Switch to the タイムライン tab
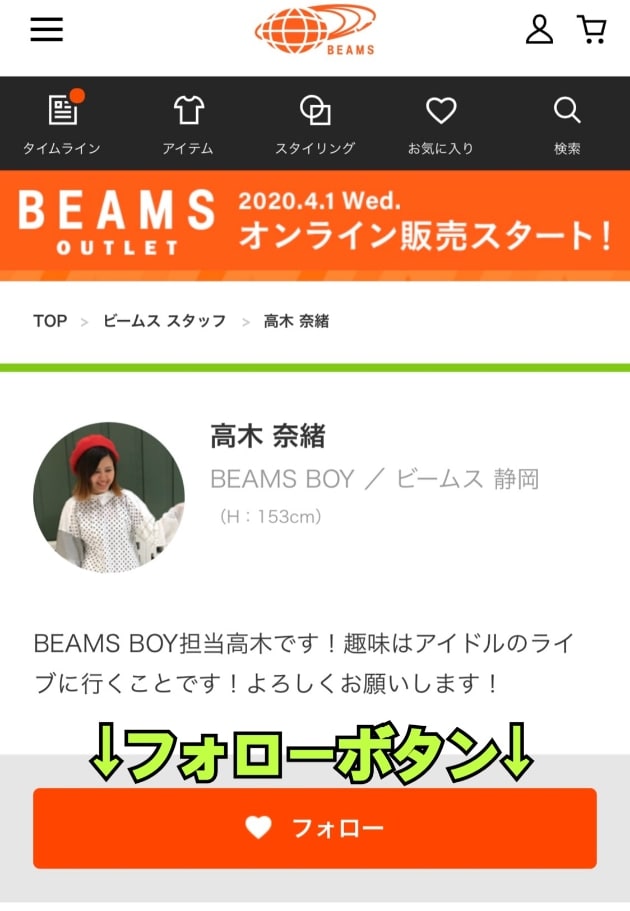630x911 pixels. click(62, 124)
